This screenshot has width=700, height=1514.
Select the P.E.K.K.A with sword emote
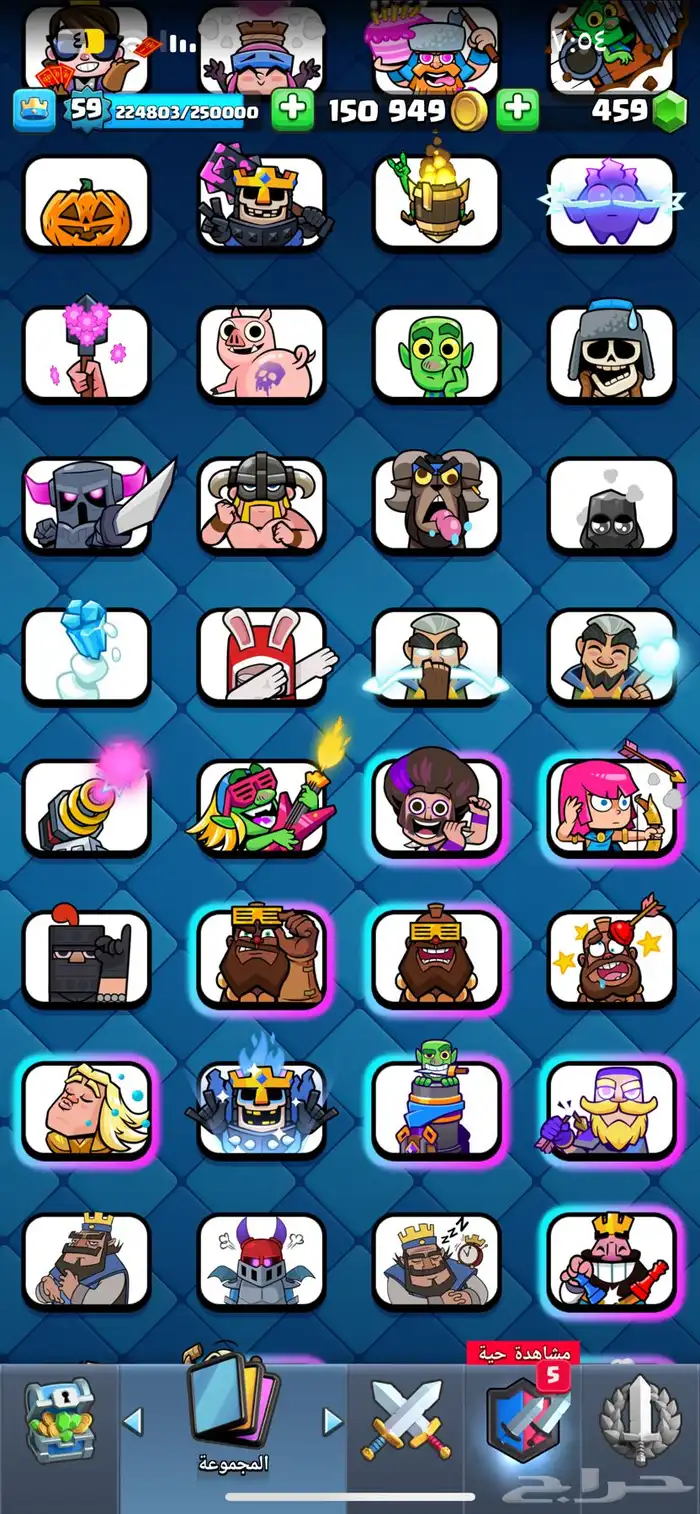tap(87, 505)
